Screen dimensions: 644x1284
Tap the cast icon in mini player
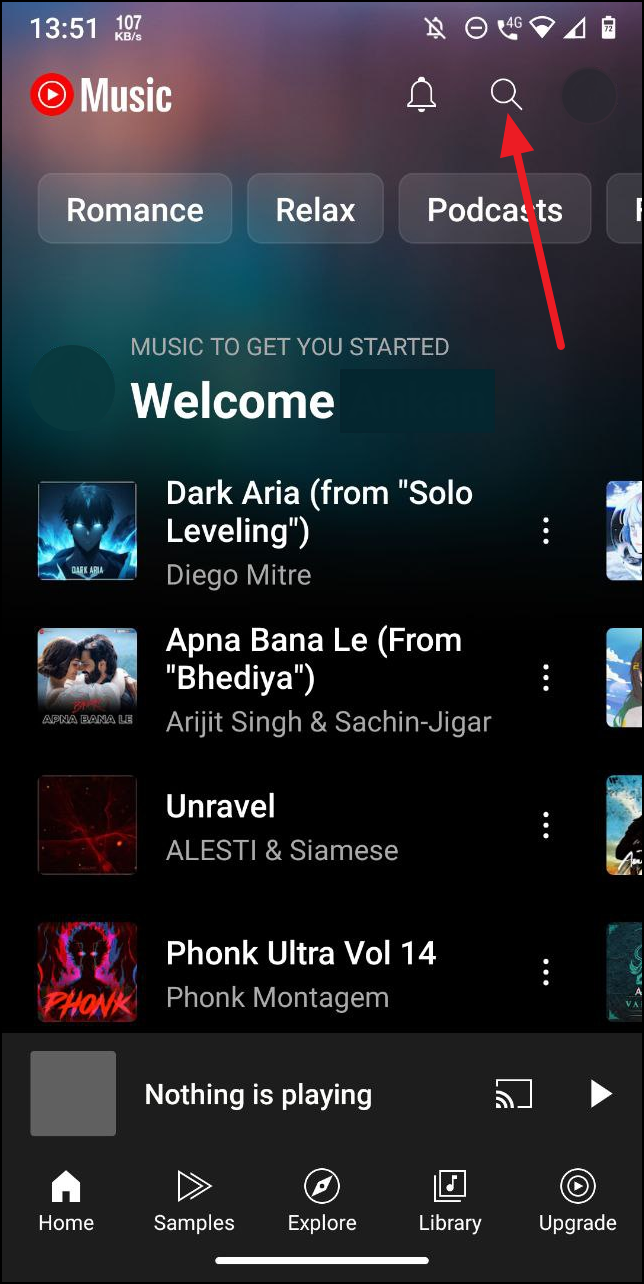pyautogui.click(x=514, y=1094)
